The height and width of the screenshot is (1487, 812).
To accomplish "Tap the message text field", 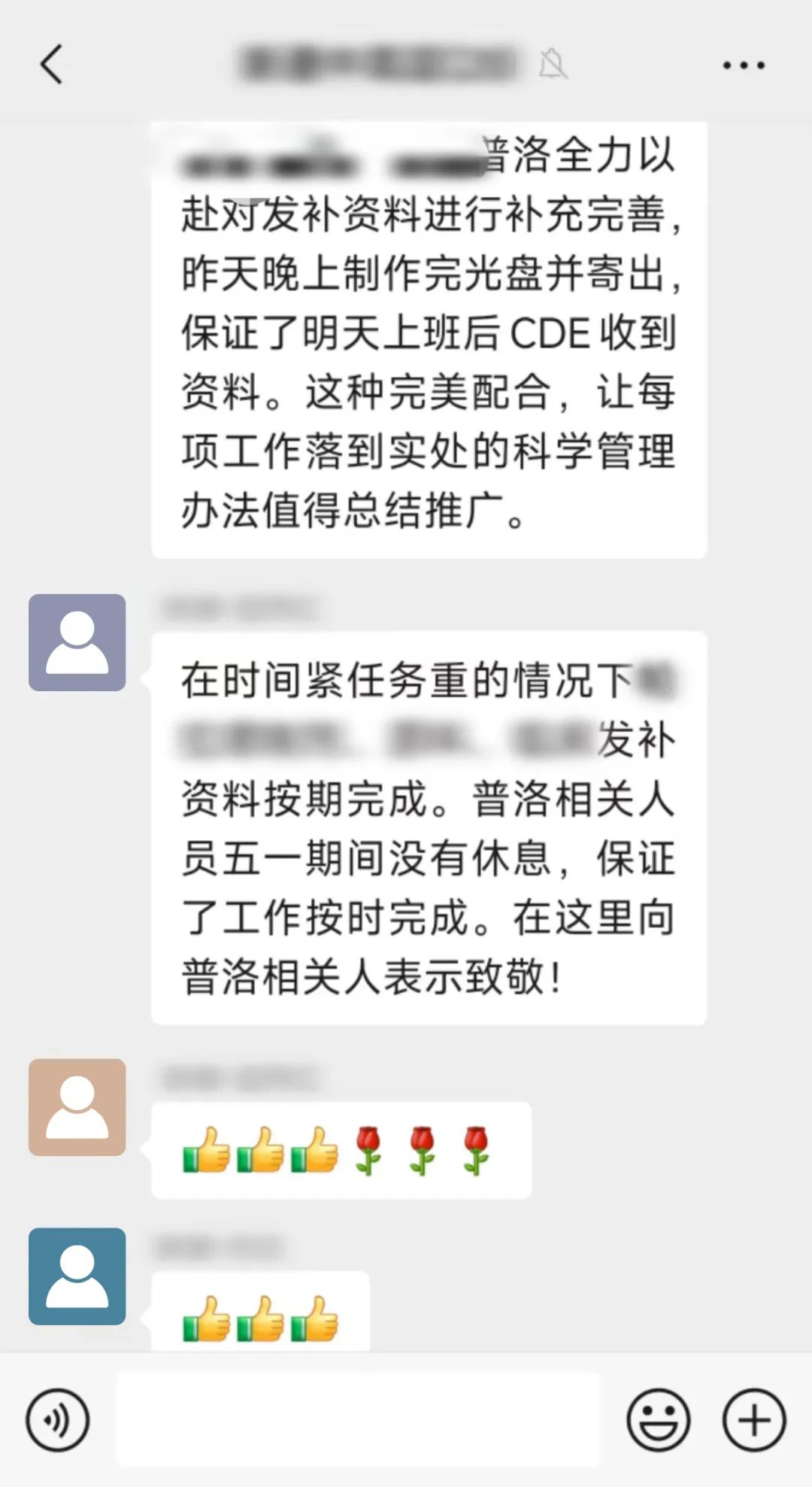I will point(358,1419).
